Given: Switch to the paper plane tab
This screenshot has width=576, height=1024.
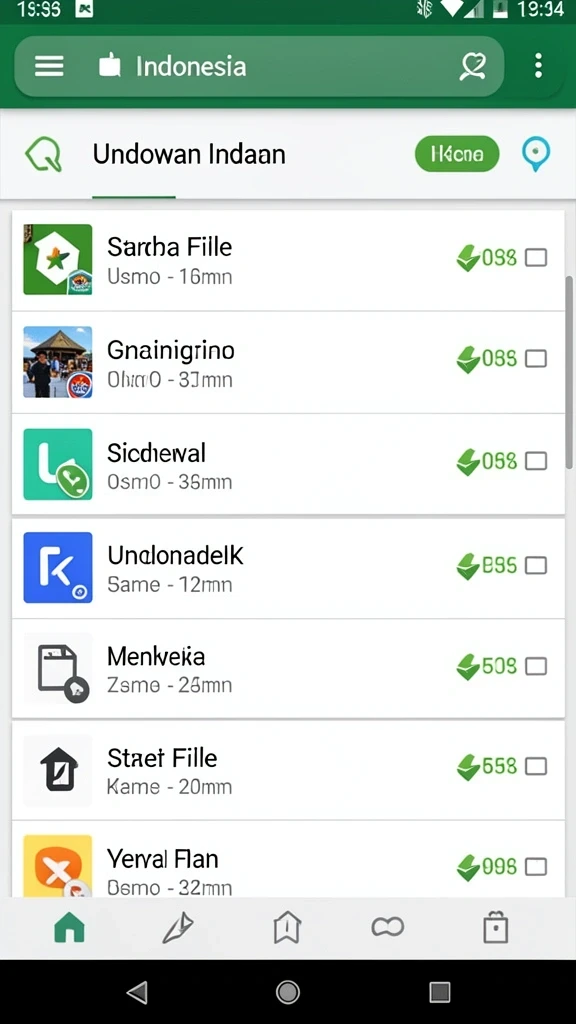Looking at the screenshot, I should coord(178,928).
